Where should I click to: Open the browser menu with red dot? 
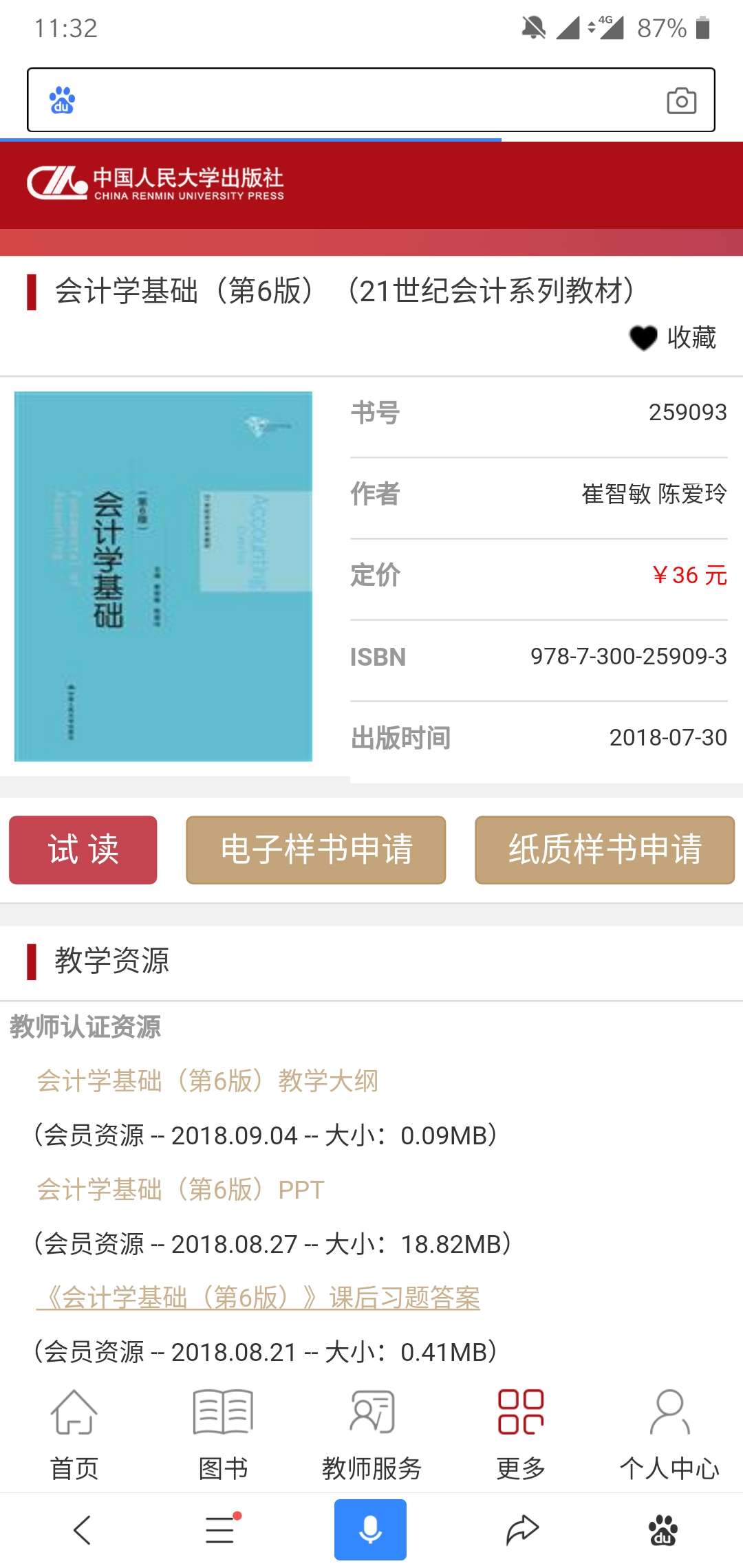tap(221, 1530)
